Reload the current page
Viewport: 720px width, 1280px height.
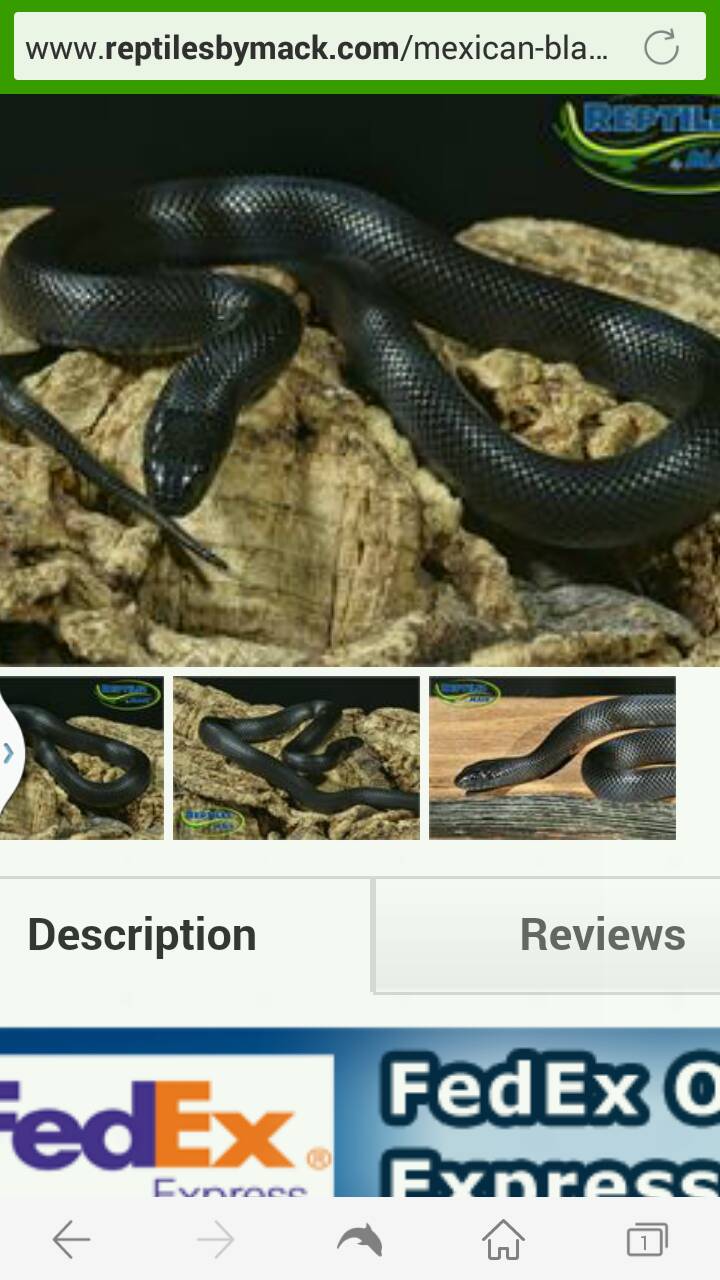pos(661,47)
